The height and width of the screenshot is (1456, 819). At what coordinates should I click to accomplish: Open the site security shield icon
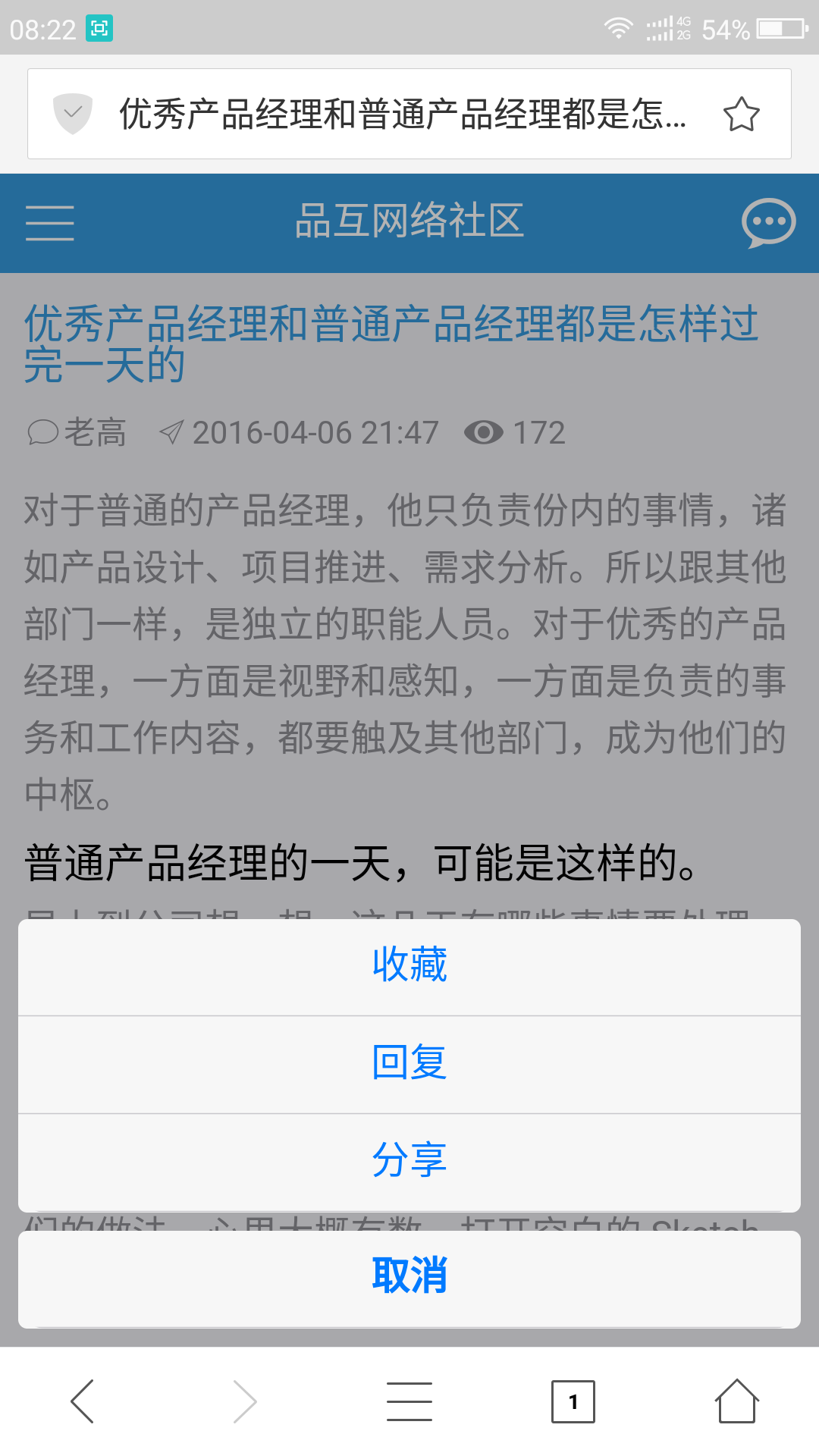[x=73, y=114]
